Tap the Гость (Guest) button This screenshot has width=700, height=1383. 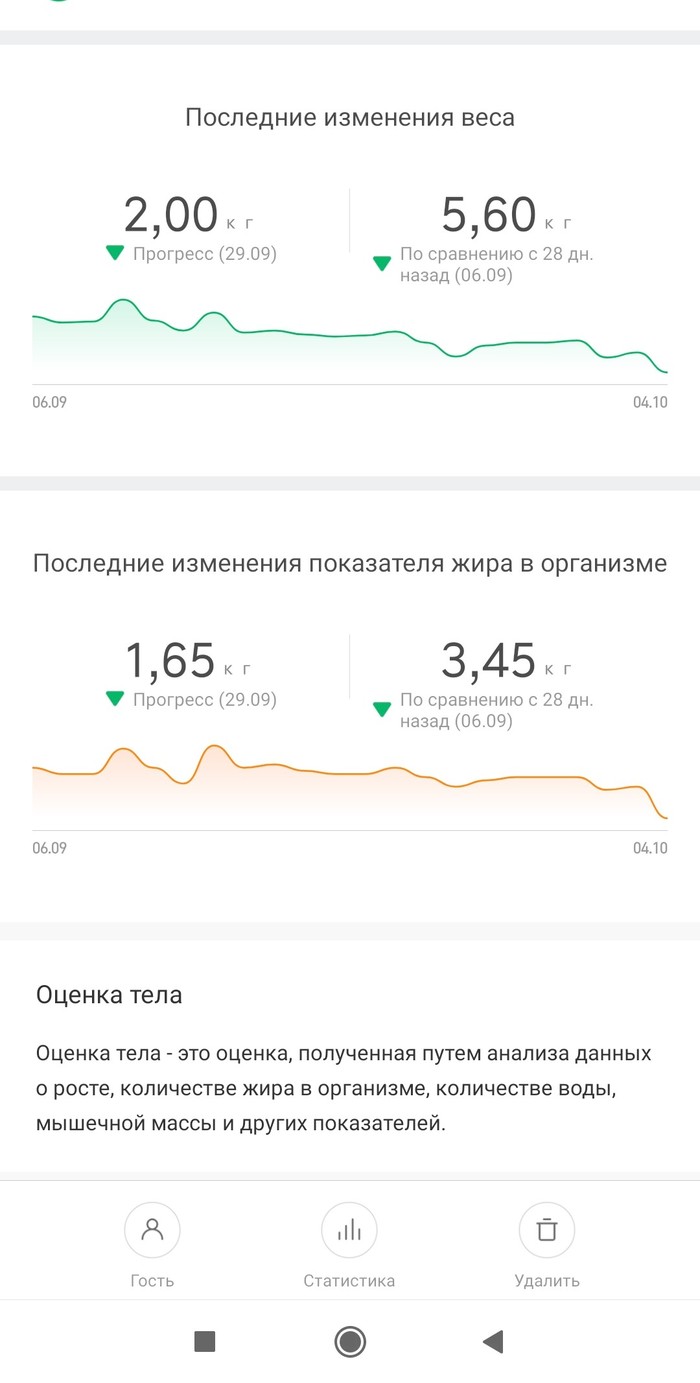(x=152, y=1230)
